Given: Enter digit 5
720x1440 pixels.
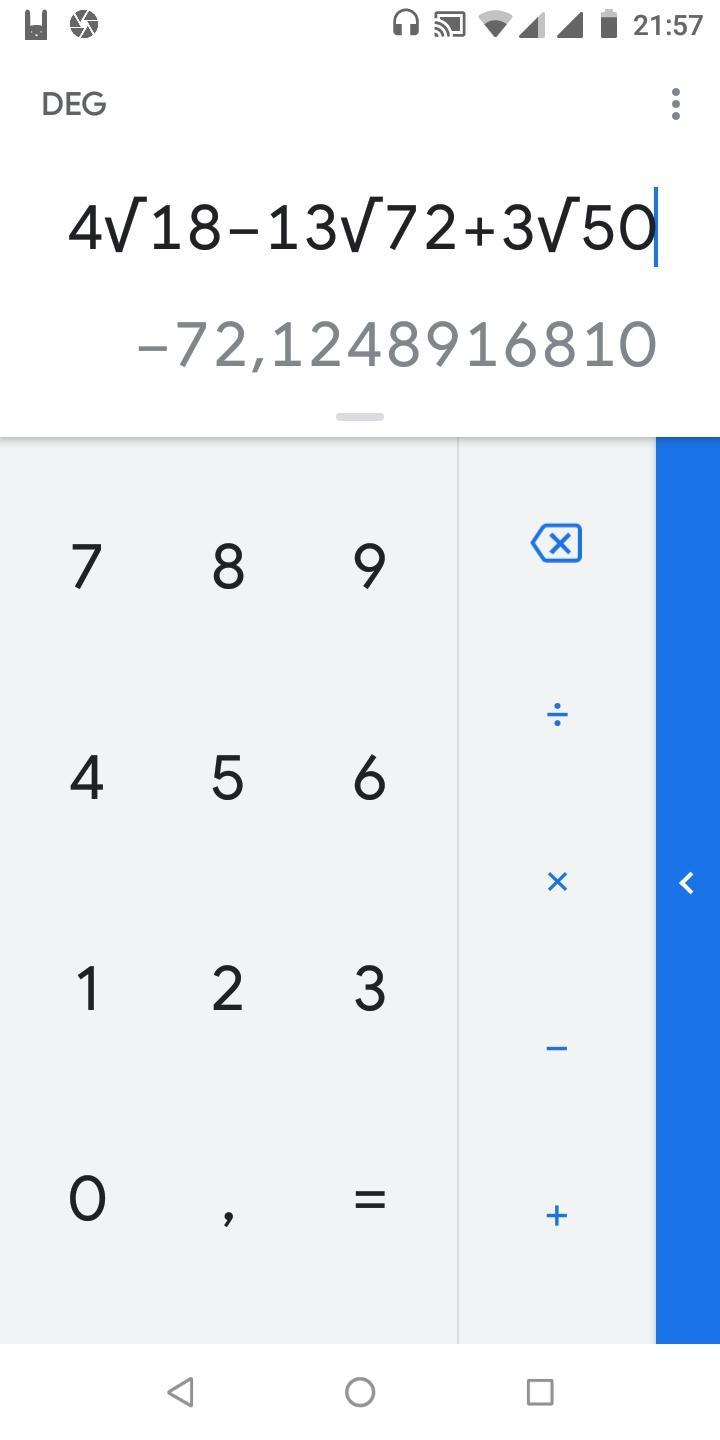Looking at the screenshot, I should coord(228,777).
